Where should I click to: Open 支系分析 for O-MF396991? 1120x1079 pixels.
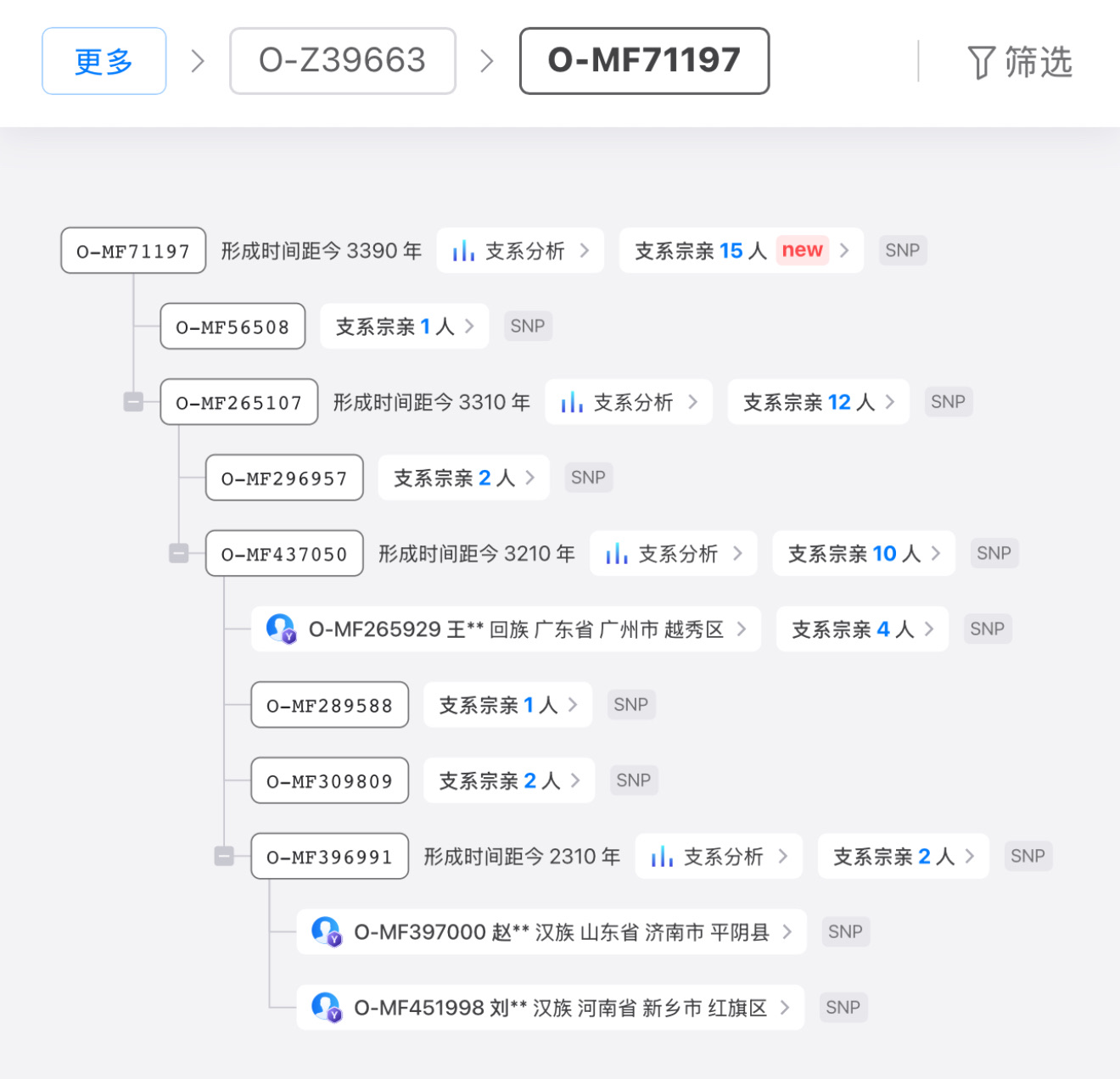[x=718, y=857]
